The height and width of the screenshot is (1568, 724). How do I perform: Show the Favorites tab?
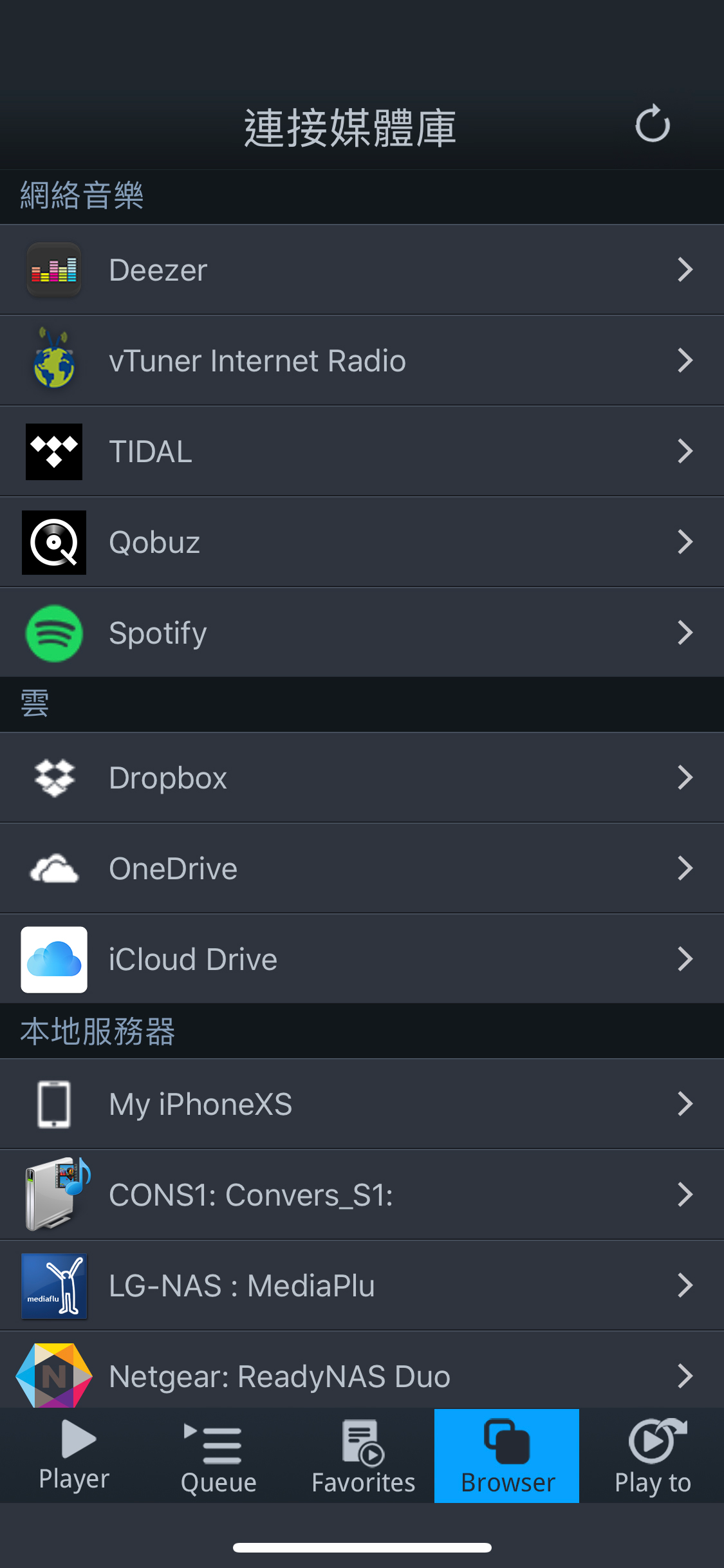pyautogui.click(x=364, y=1456)
